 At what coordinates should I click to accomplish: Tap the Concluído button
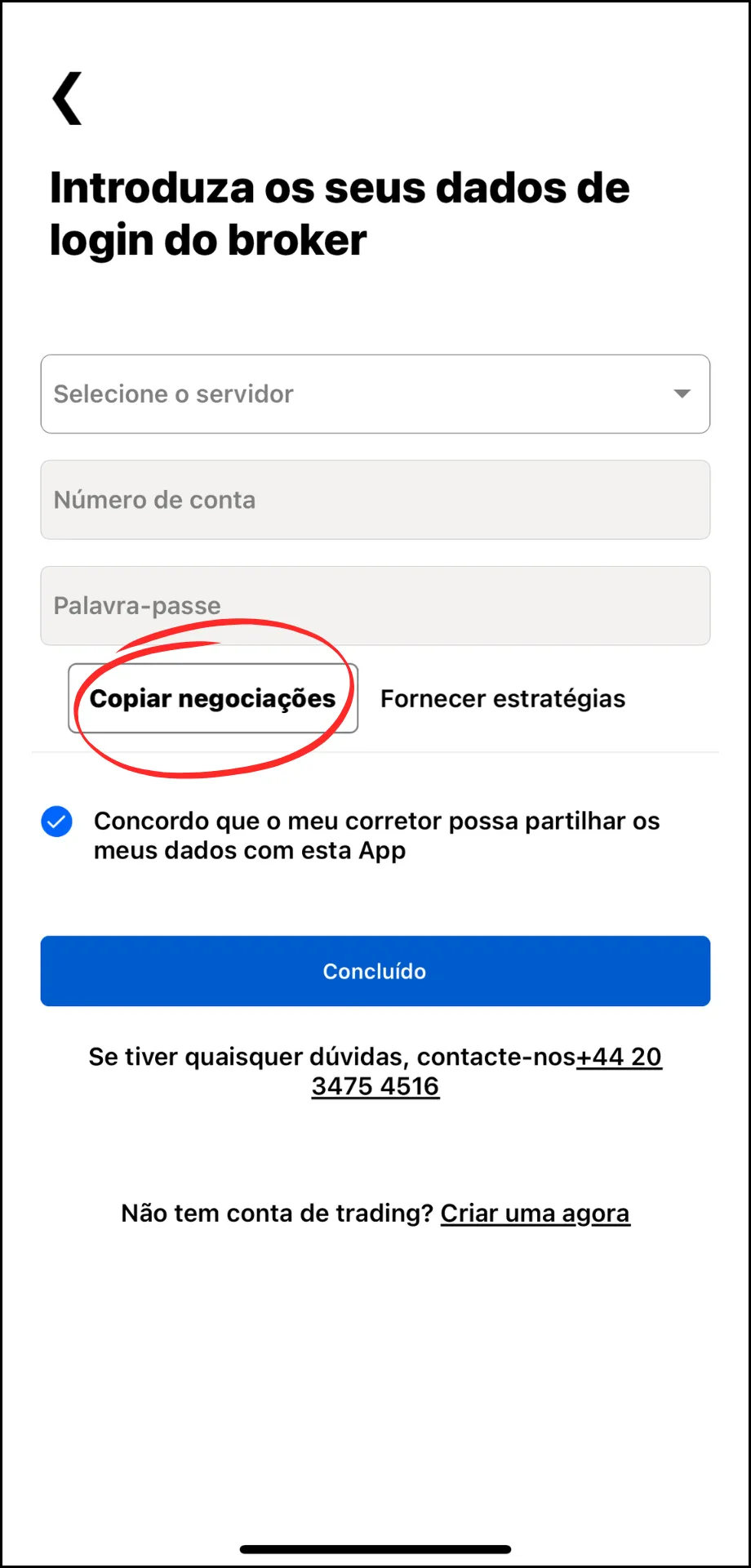click(375, 971)
